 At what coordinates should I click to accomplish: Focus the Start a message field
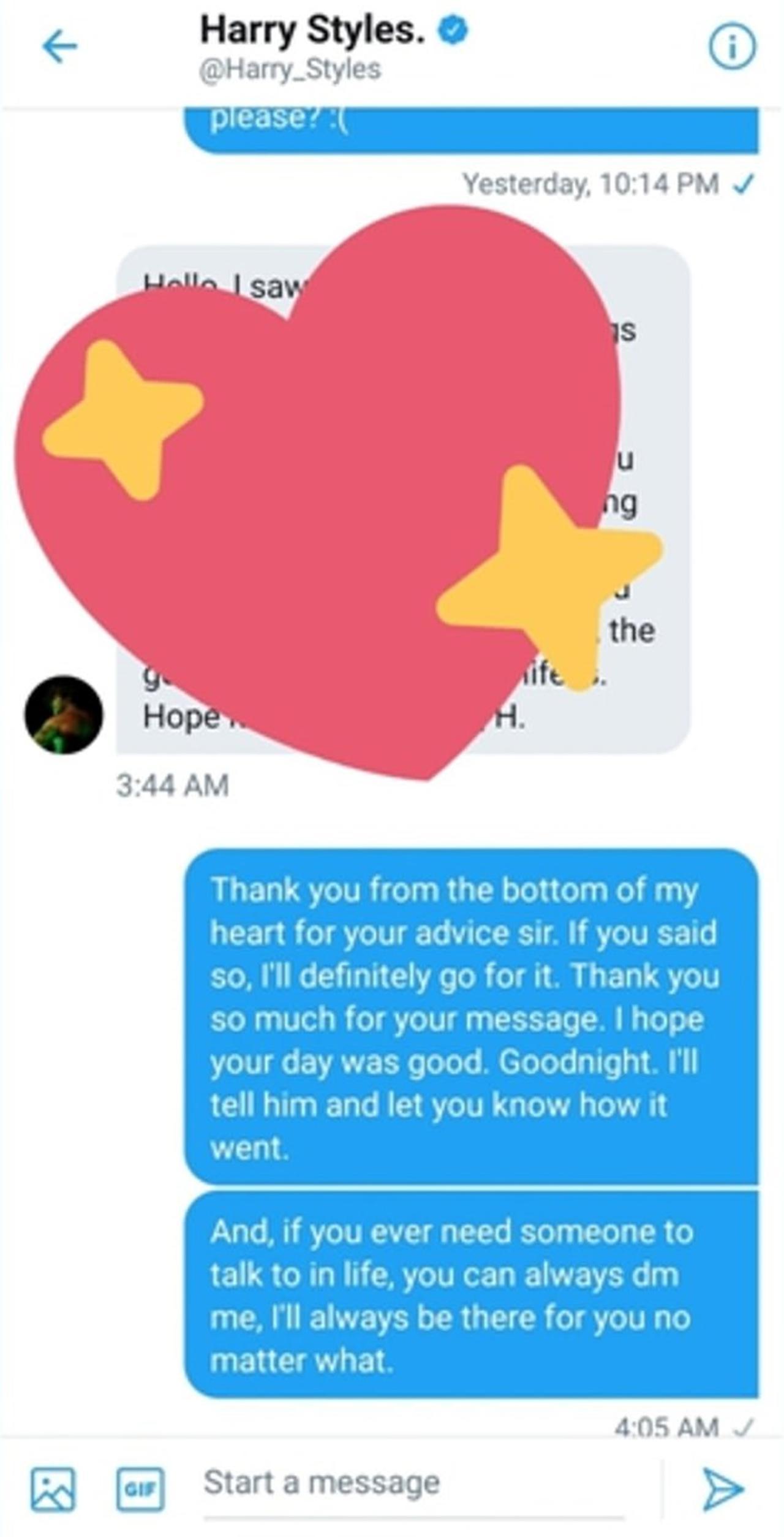tap(417, 1484)
